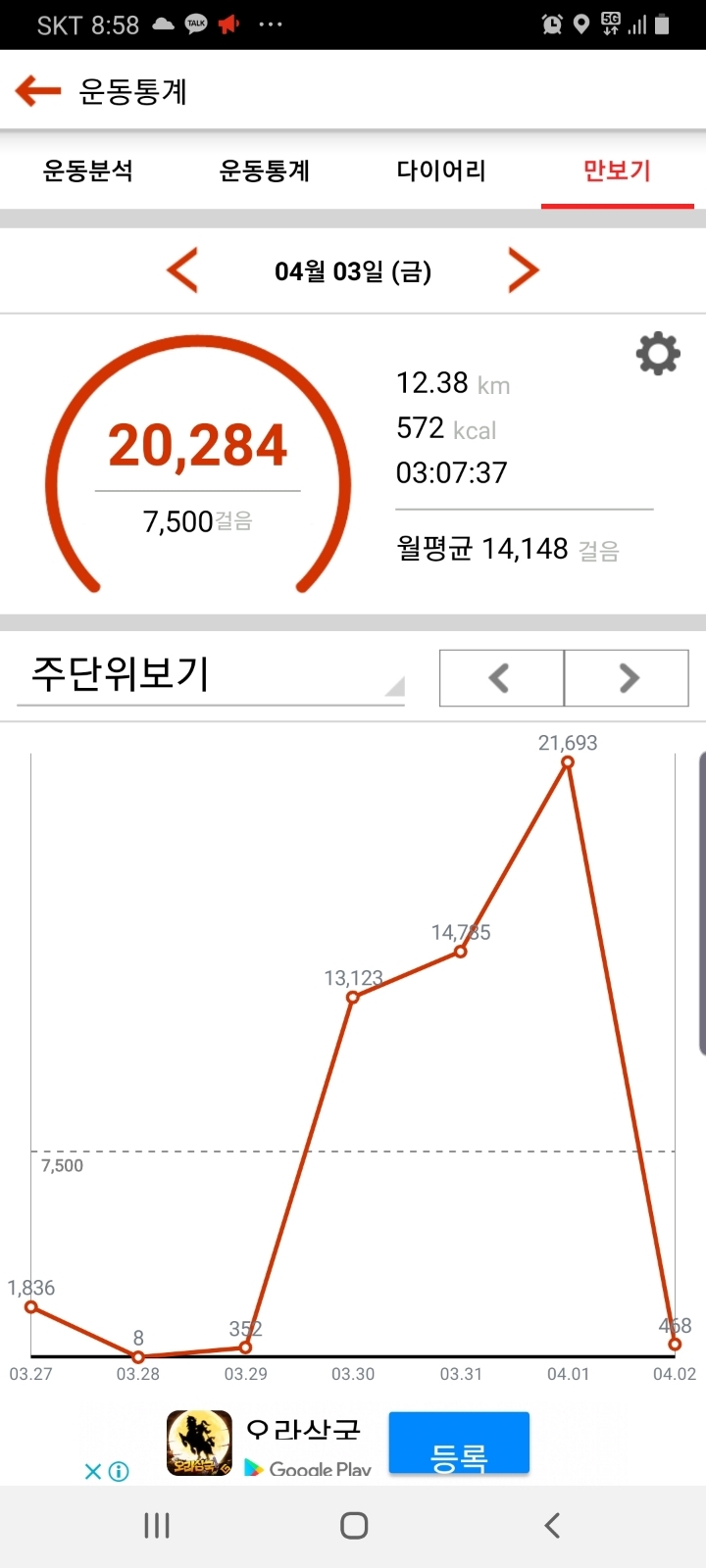Go back using the red arrow
This screenshot has width=706, height=1568.
click(37, 91)
